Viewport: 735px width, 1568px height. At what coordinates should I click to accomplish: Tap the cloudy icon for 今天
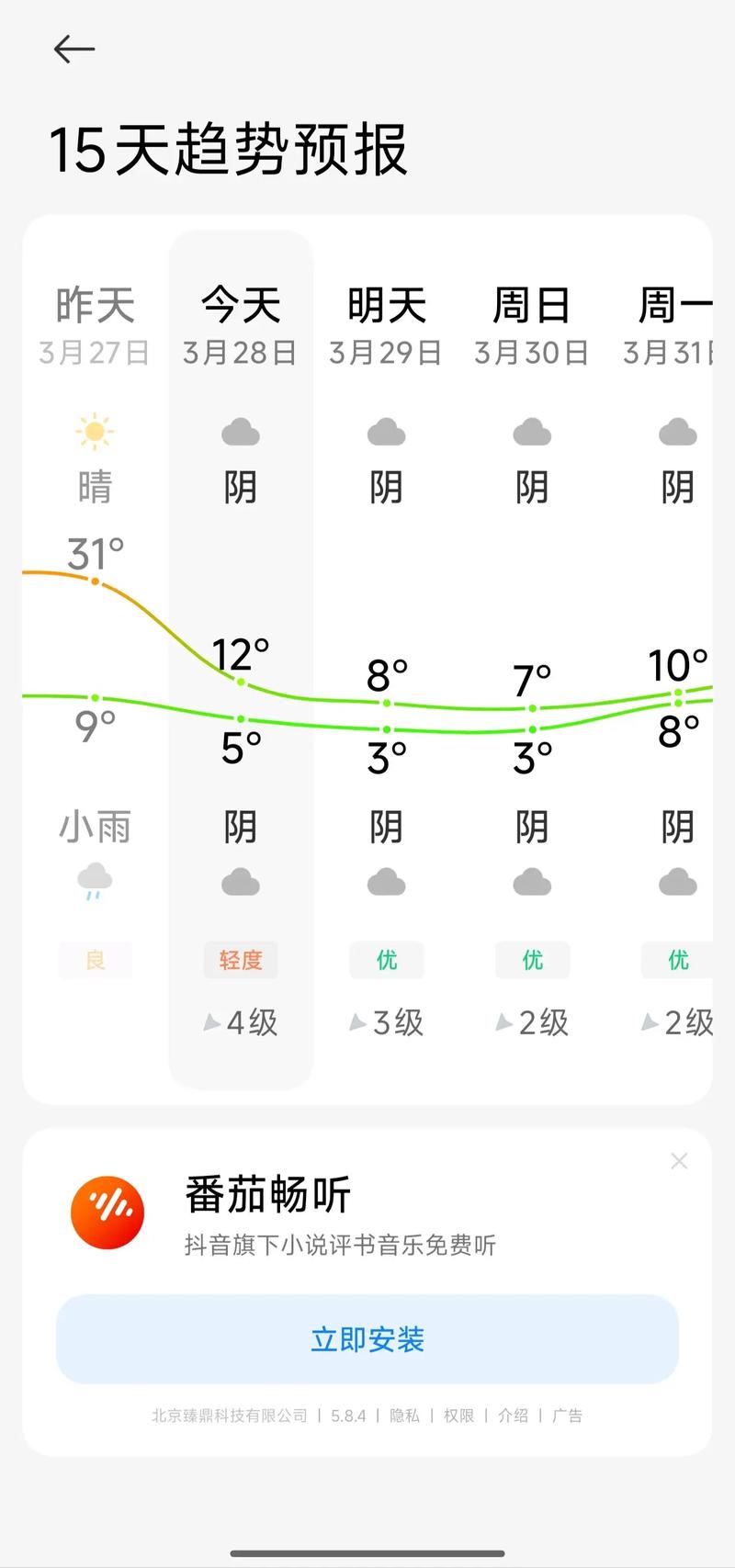[240, 432]
